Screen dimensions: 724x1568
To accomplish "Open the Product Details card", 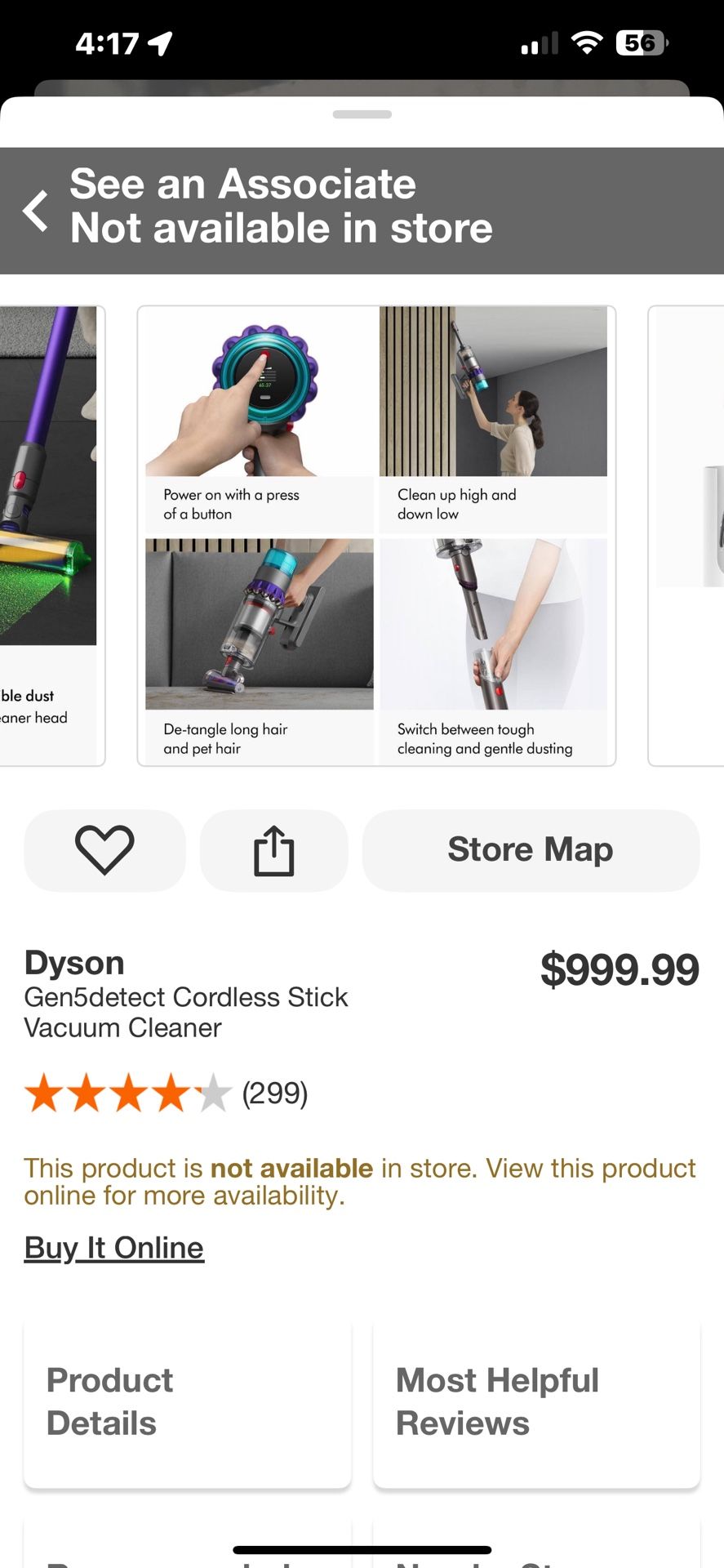I will (188, 1402).
